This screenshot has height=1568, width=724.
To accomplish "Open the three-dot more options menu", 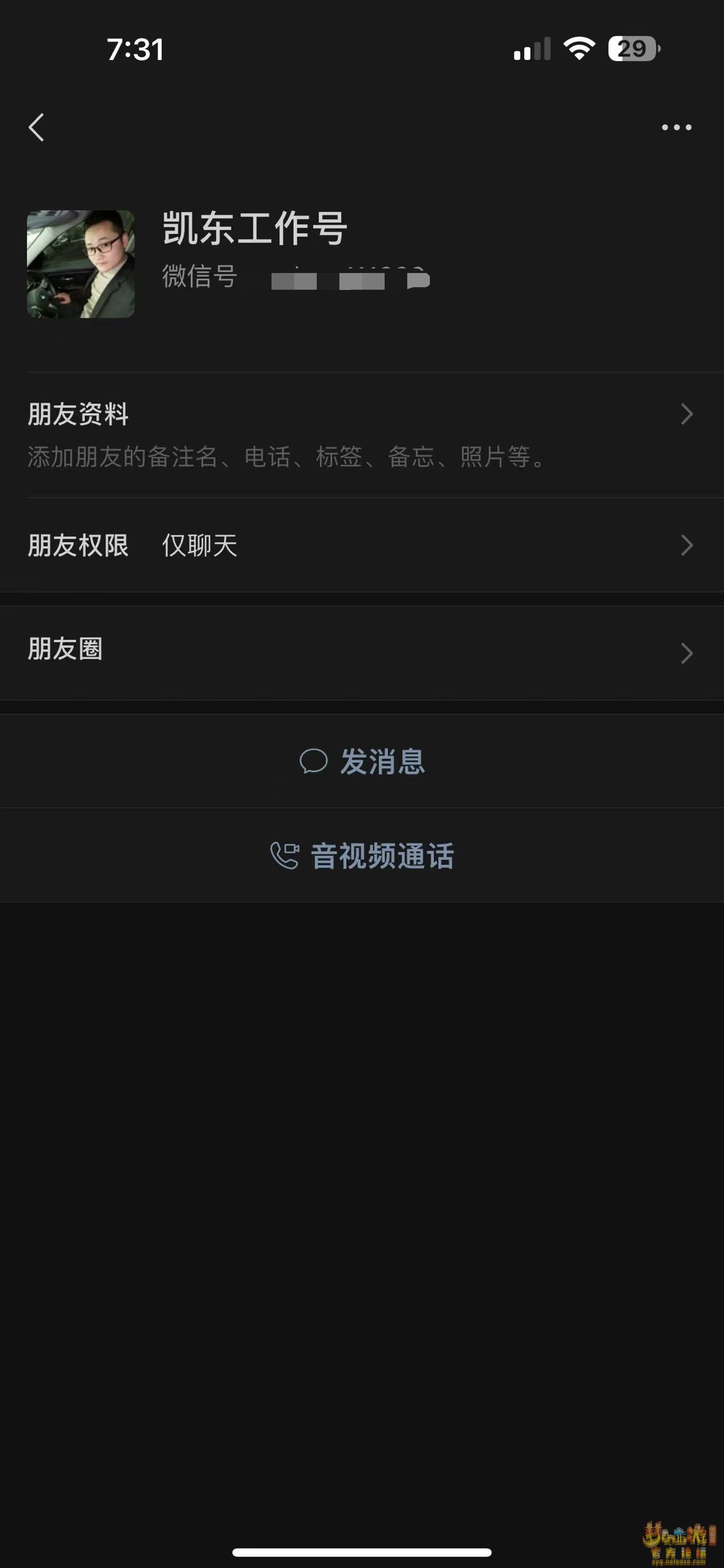I will tap(676, 127).
